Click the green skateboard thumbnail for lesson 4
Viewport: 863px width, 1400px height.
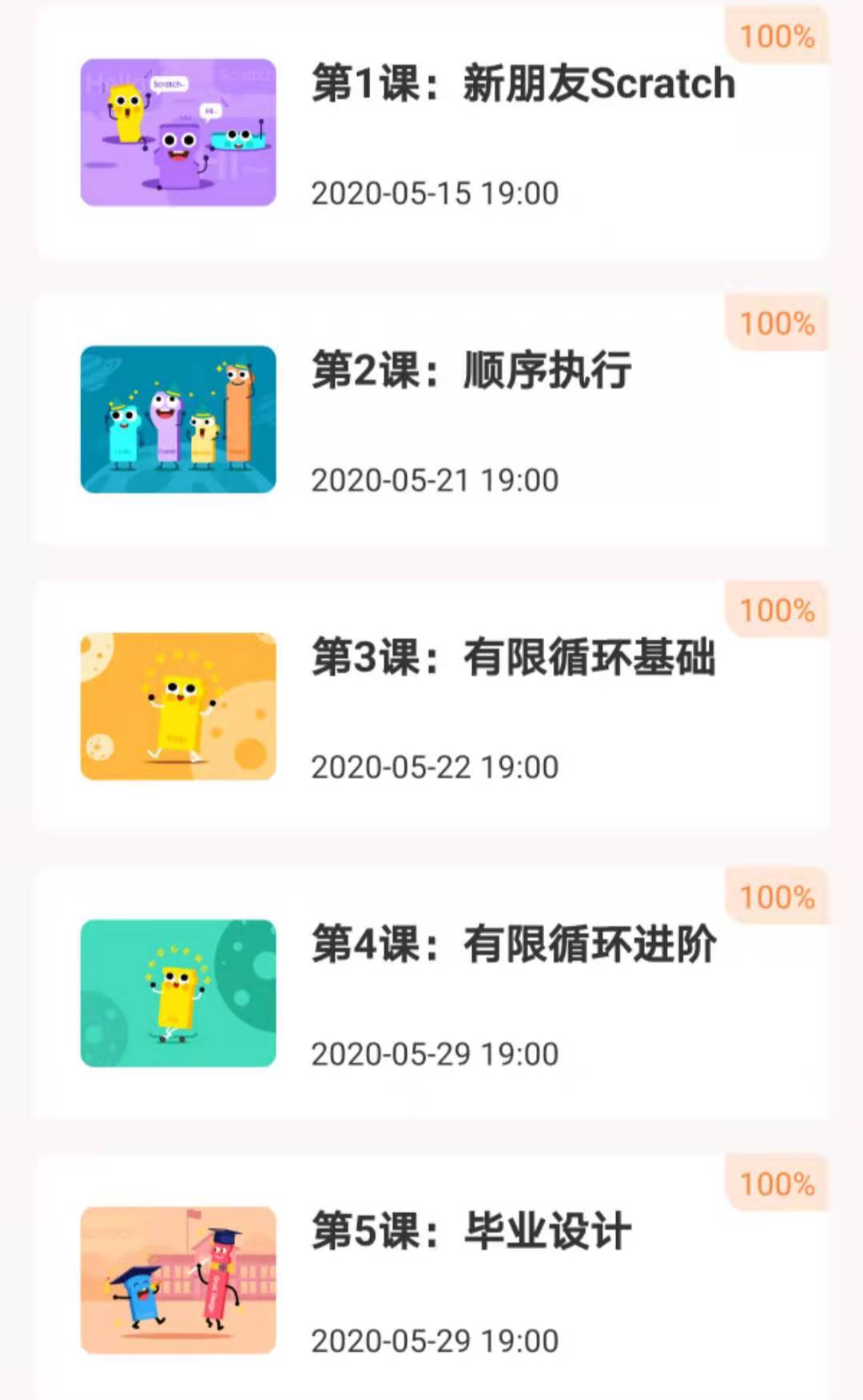click(177, 993)
